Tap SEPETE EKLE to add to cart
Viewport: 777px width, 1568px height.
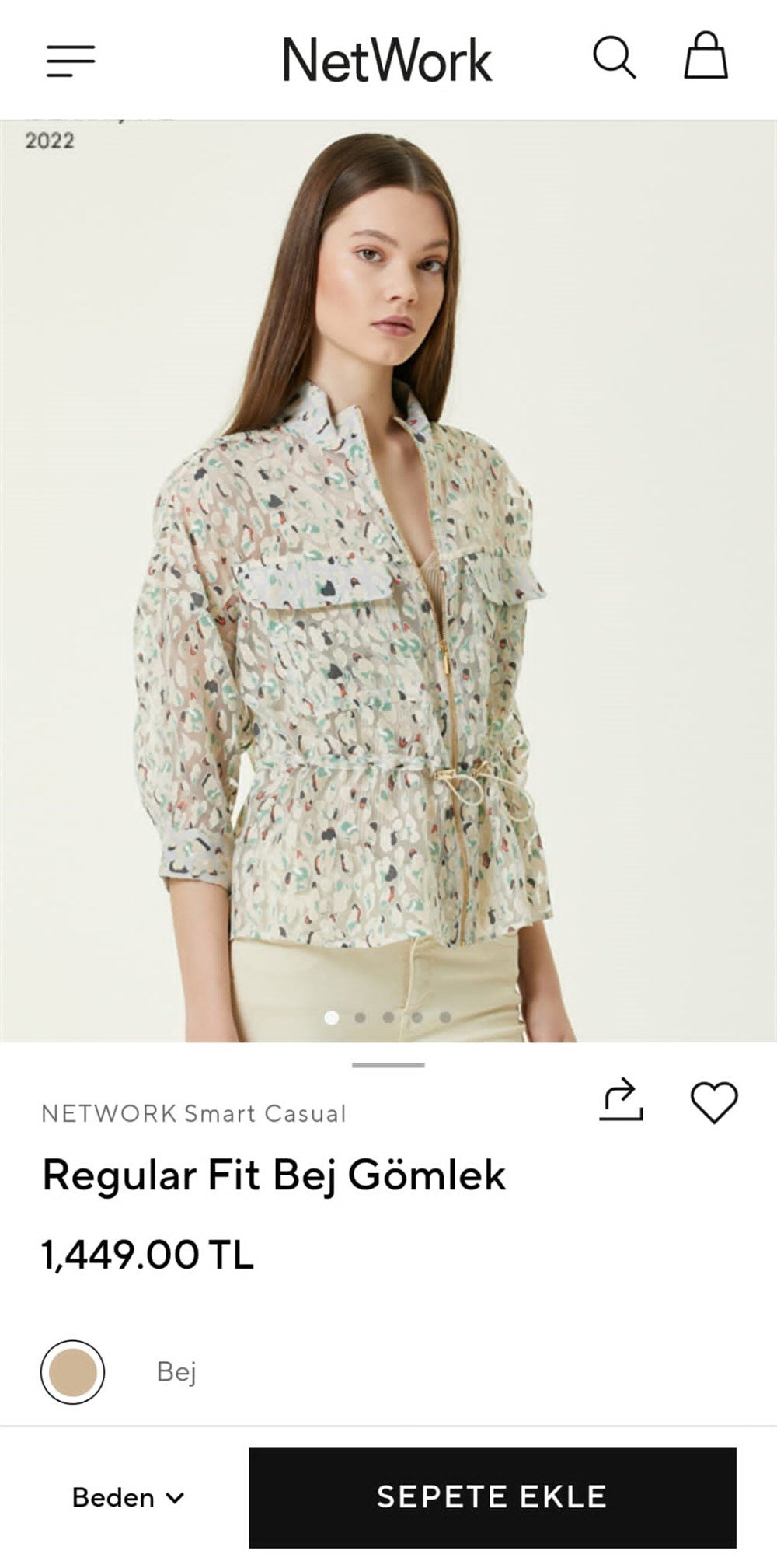pyautogui.click(x=492, y=1496)
